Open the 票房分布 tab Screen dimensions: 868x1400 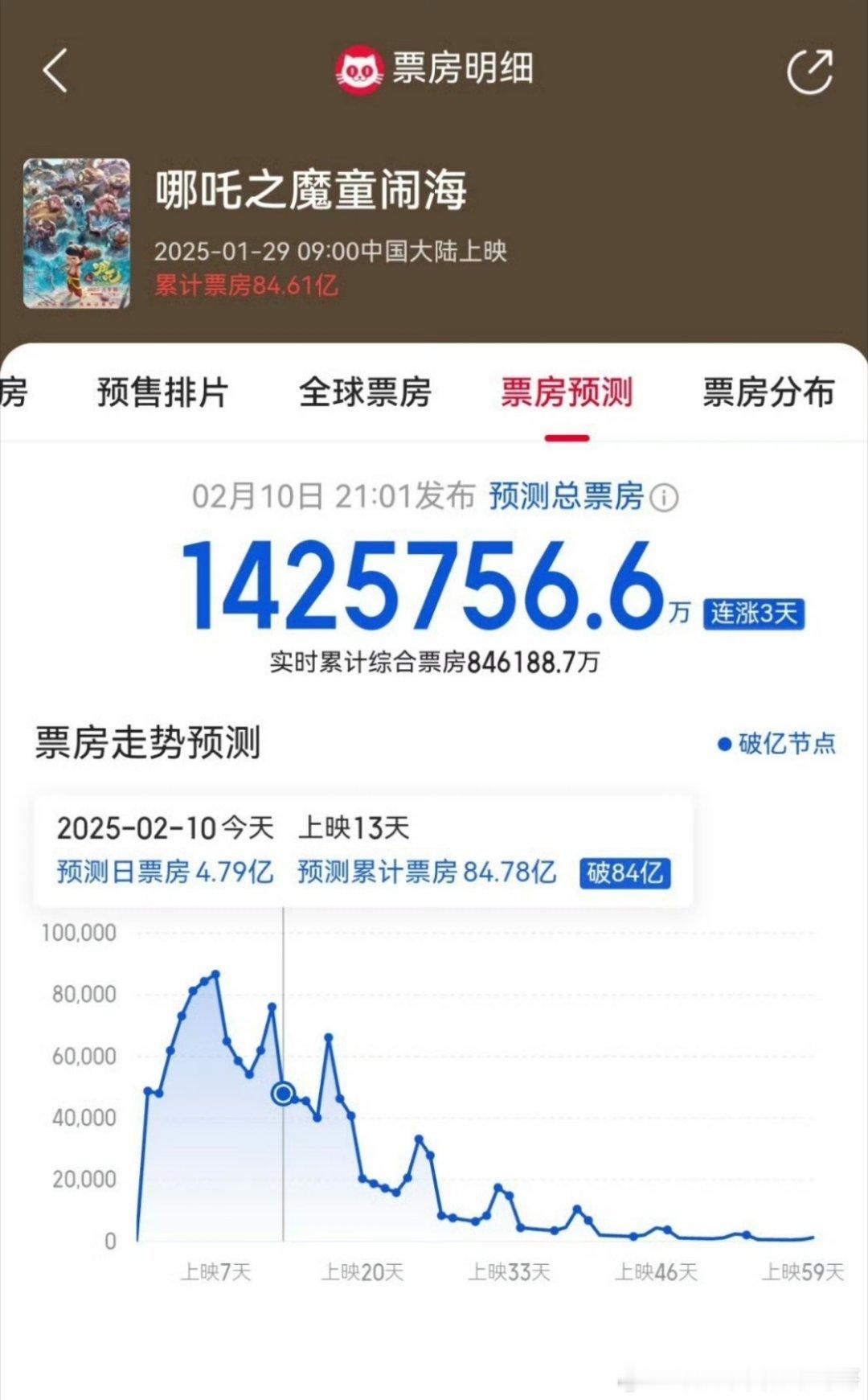pyautogui.click(x=769, y=393)
